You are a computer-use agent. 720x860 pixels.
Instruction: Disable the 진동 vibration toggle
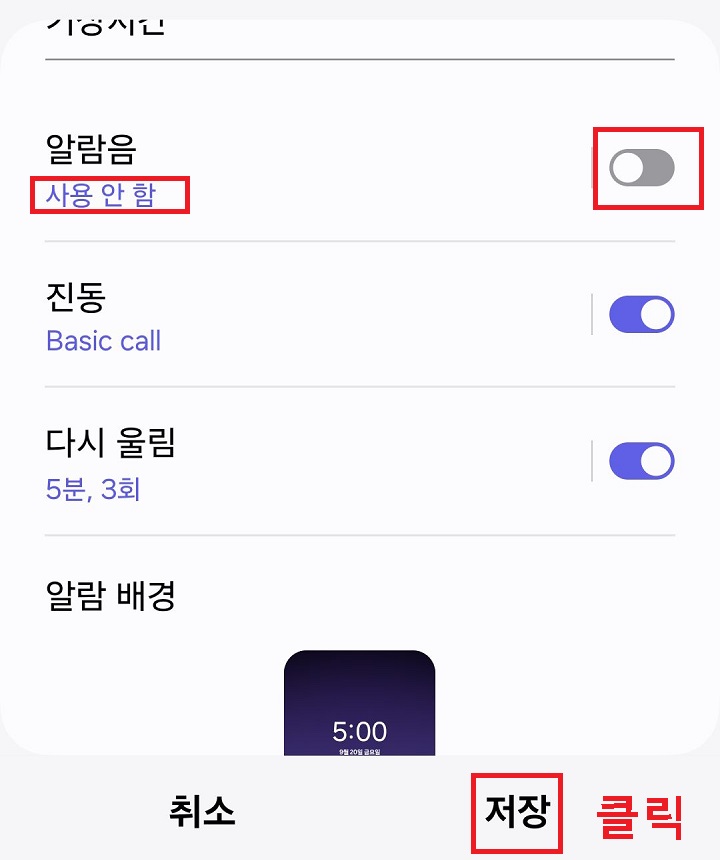point(641,313)
